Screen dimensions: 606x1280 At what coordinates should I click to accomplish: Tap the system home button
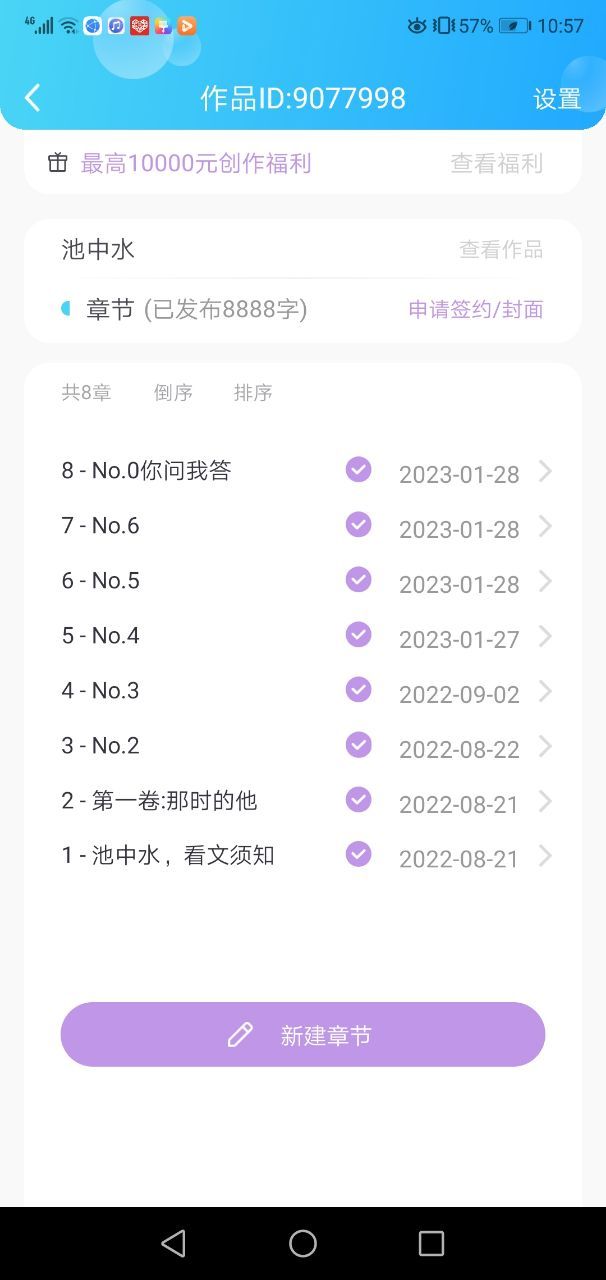303,1243
